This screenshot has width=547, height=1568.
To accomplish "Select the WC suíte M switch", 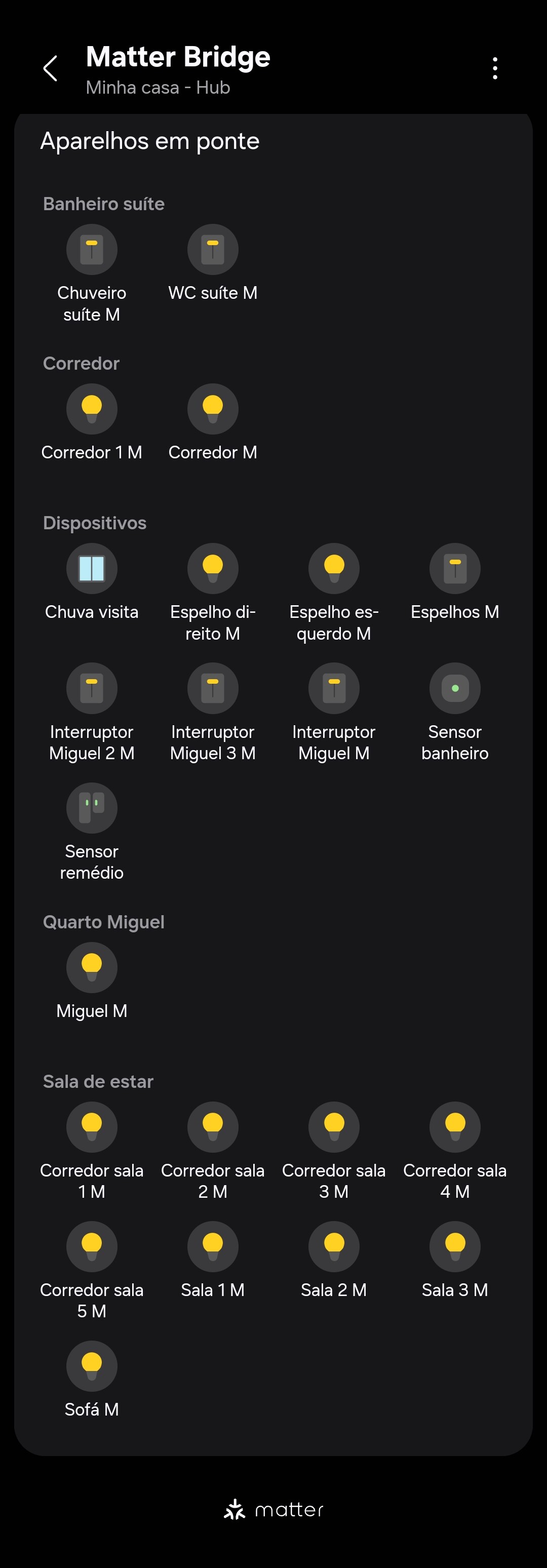I will coord(212,250).
